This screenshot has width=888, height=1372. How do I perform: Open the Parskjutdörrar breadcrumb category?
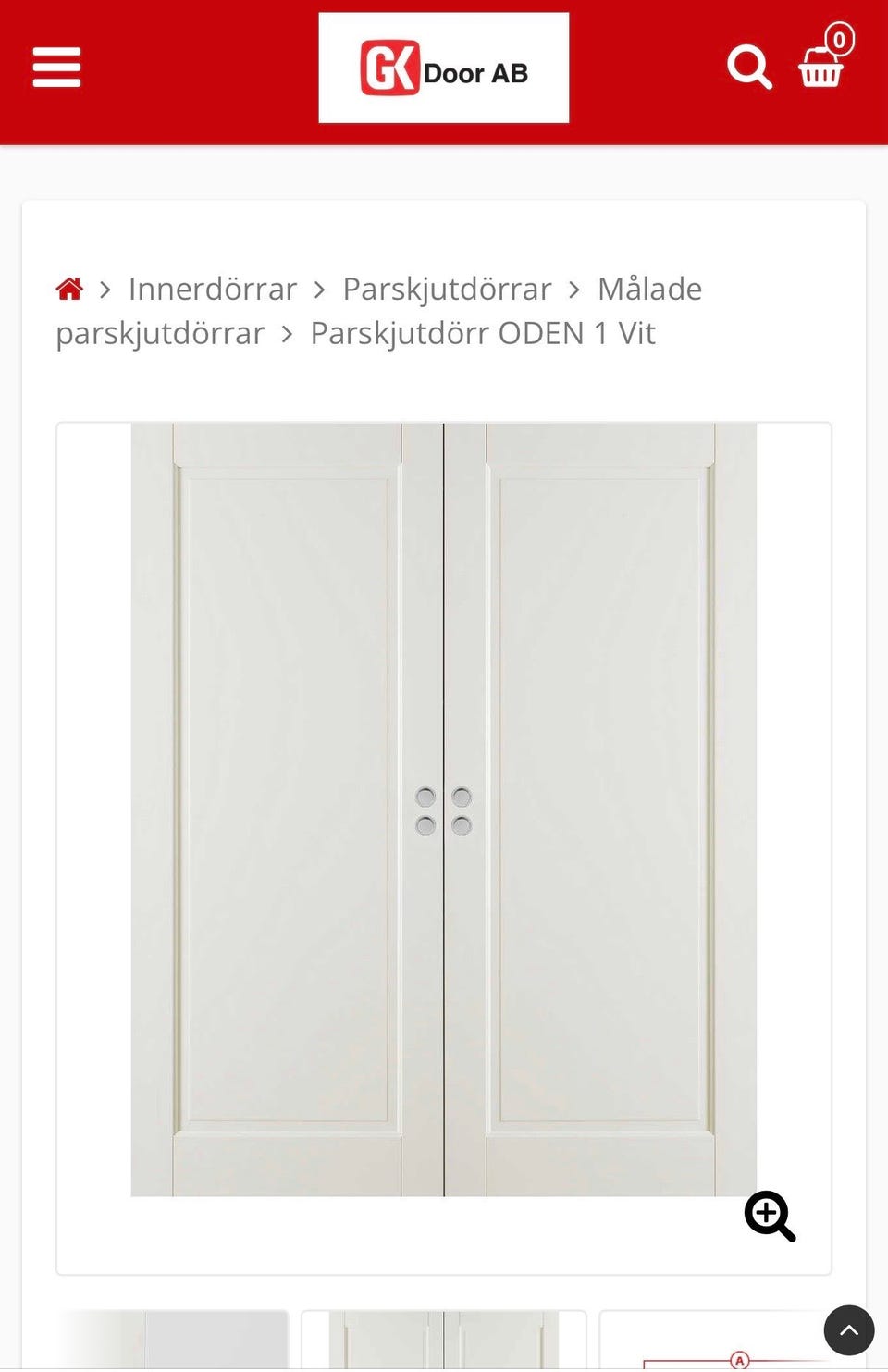447,290
